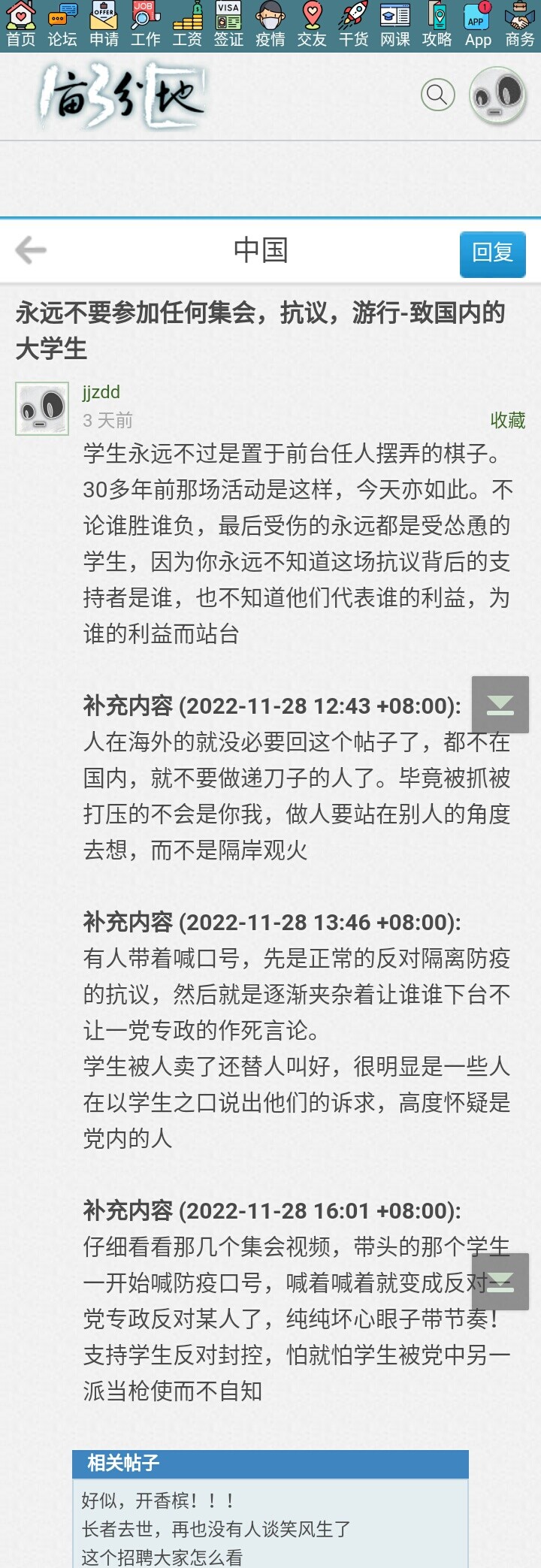Open the 攻略 guides section

[437, 24]
